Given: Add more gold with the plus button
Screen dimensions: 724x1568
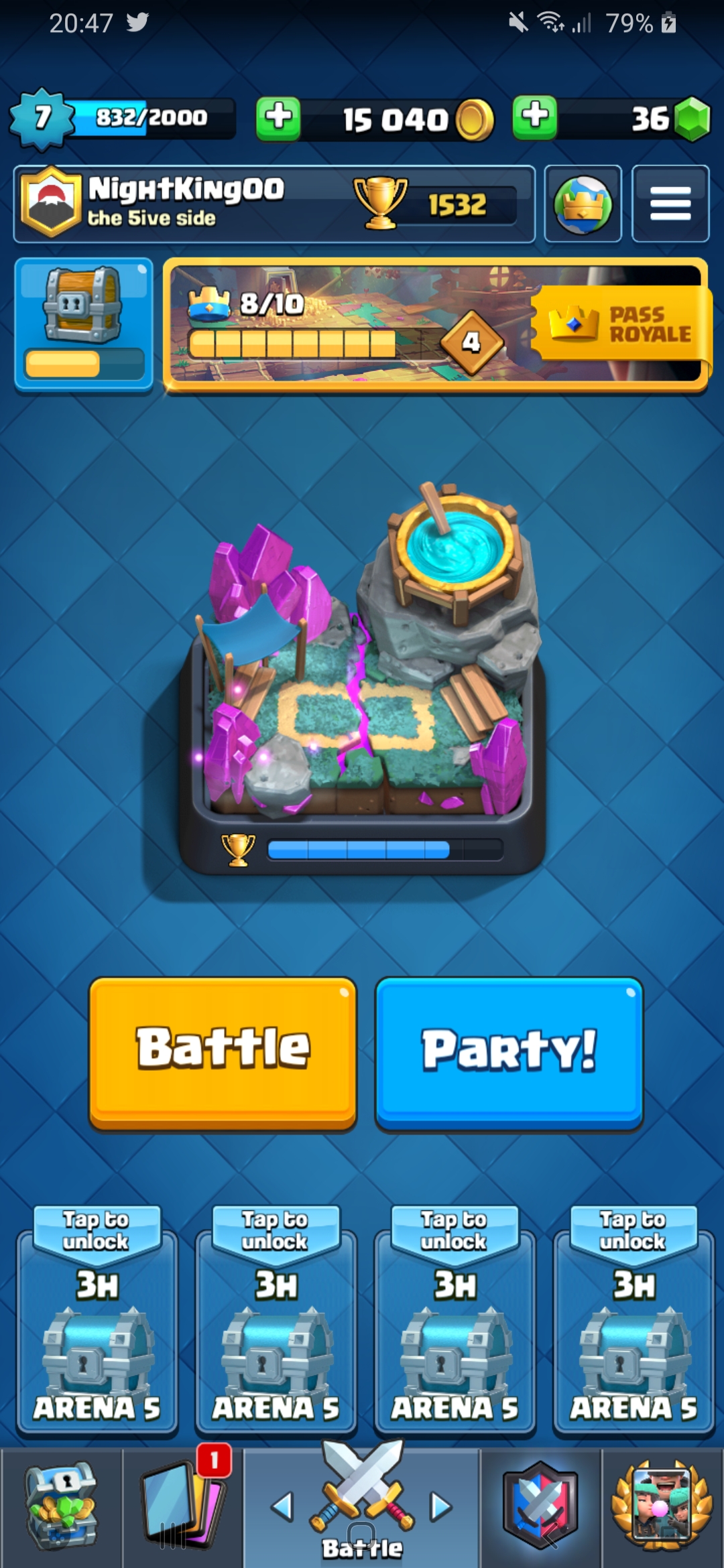Looking at the screenshot, I should coord(278,118).
